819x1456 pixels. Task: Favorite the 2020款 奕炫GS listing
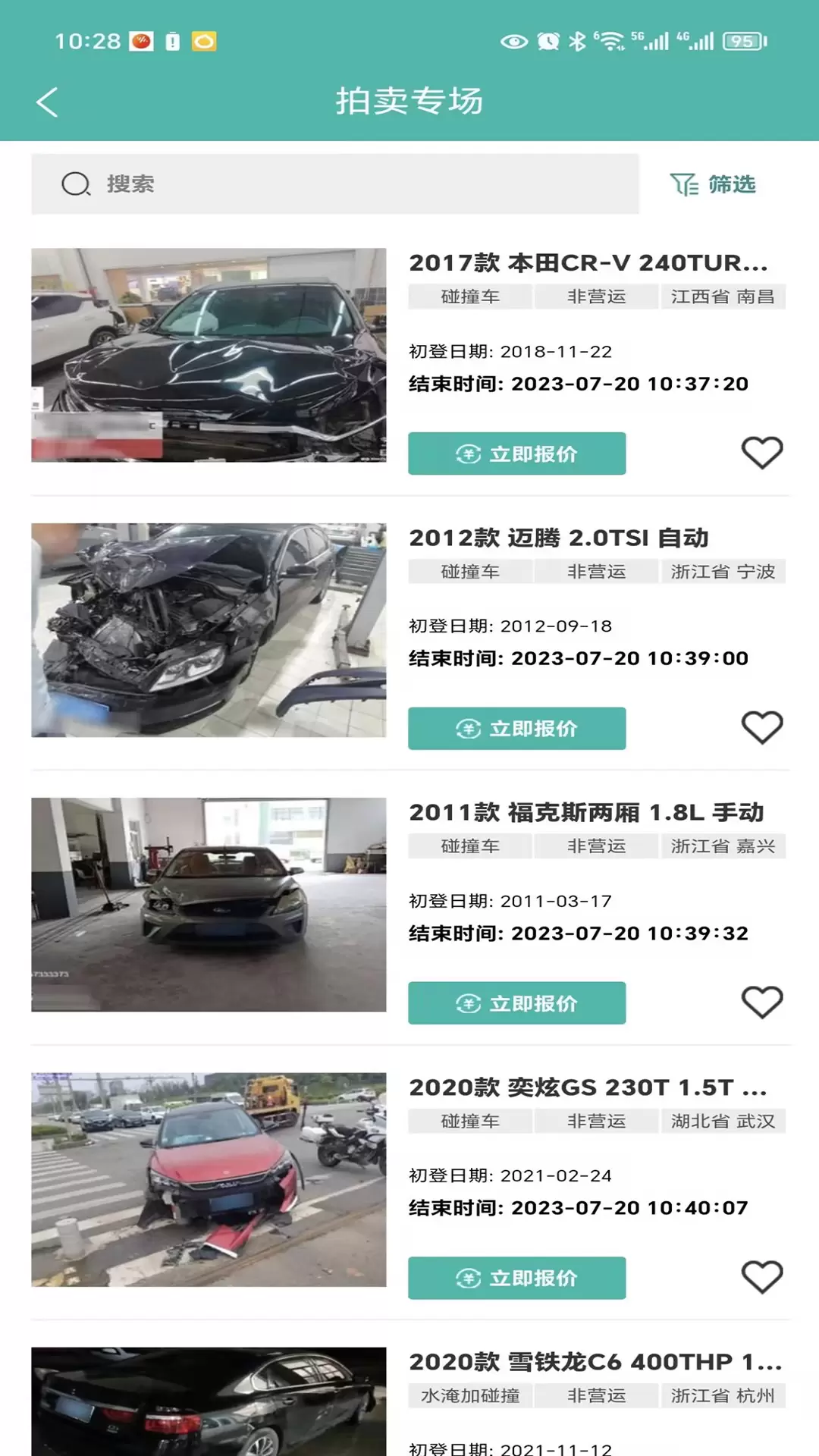761,1276
